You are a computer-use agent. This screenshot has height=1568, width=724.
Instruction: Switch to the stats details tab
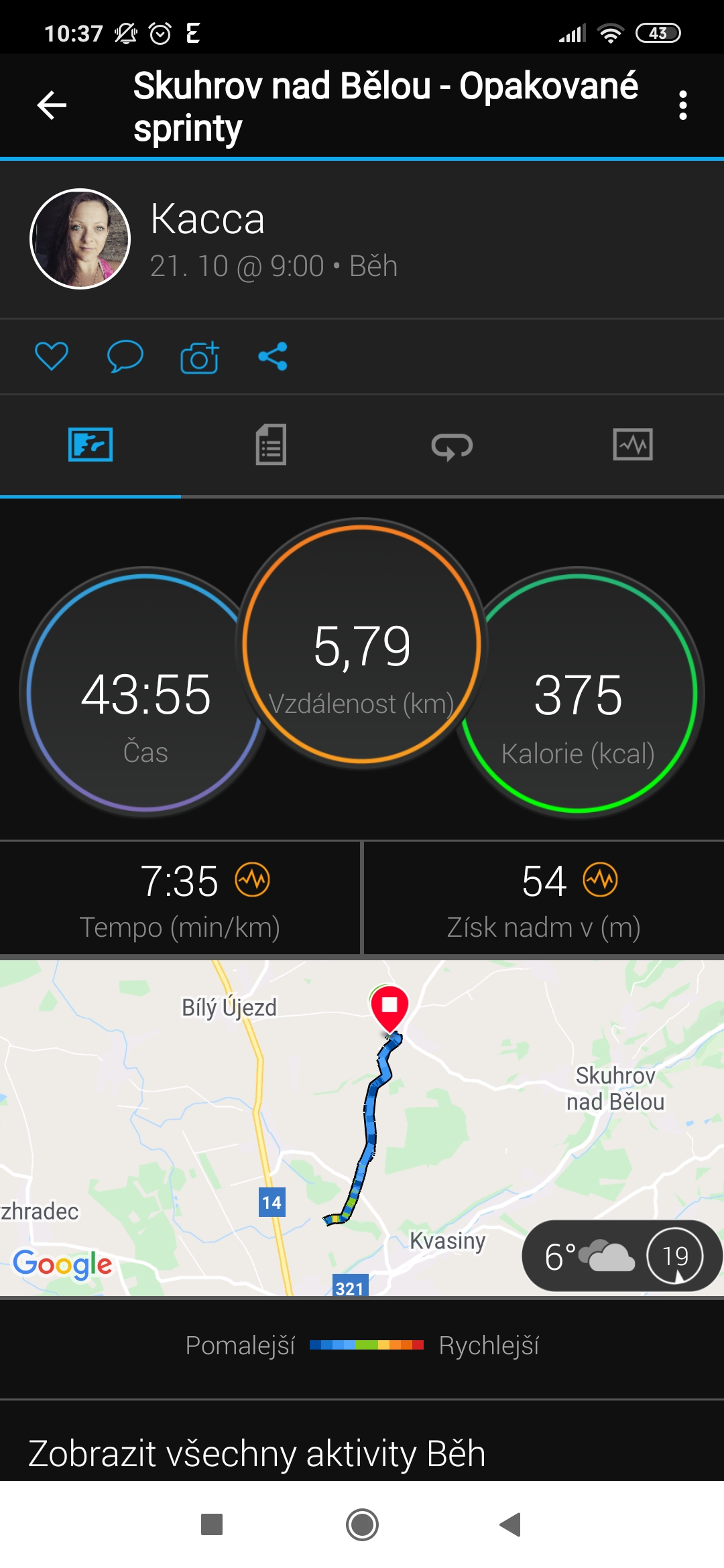(x=271, y=445)
